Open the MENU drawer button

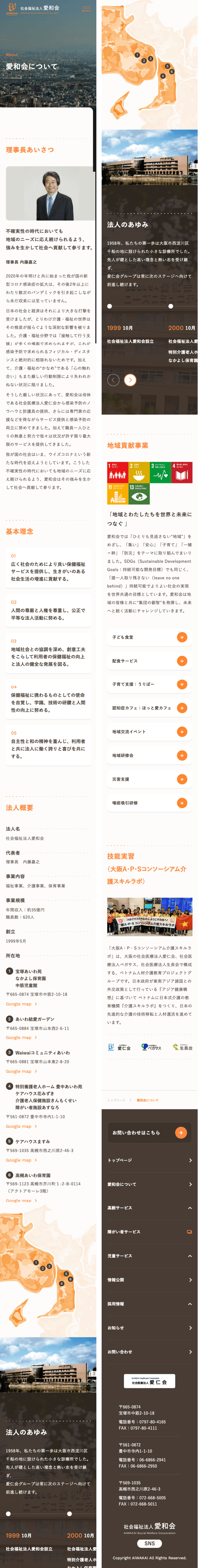click(86, 9)
